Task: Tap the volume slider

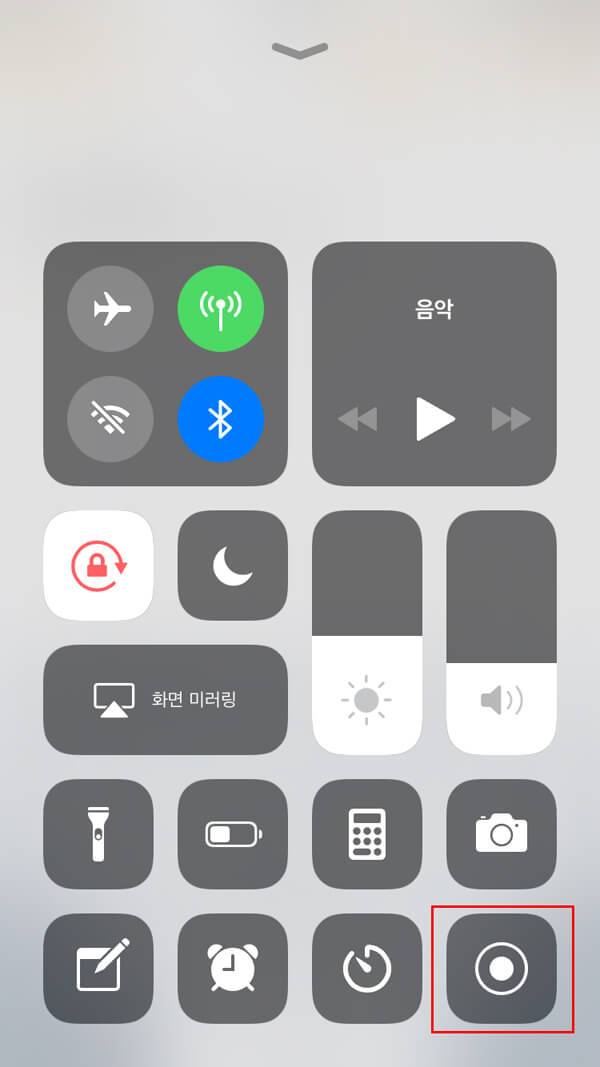Action: [x=501, y=632]
